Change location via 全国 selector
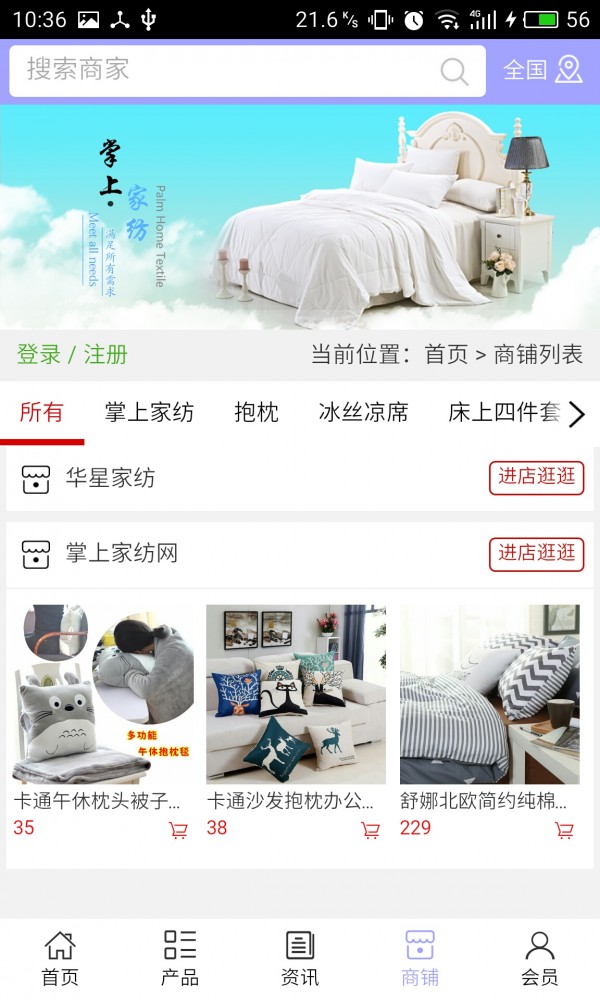The height and width of the screenshot is (1000, 600). coord(542,70)
